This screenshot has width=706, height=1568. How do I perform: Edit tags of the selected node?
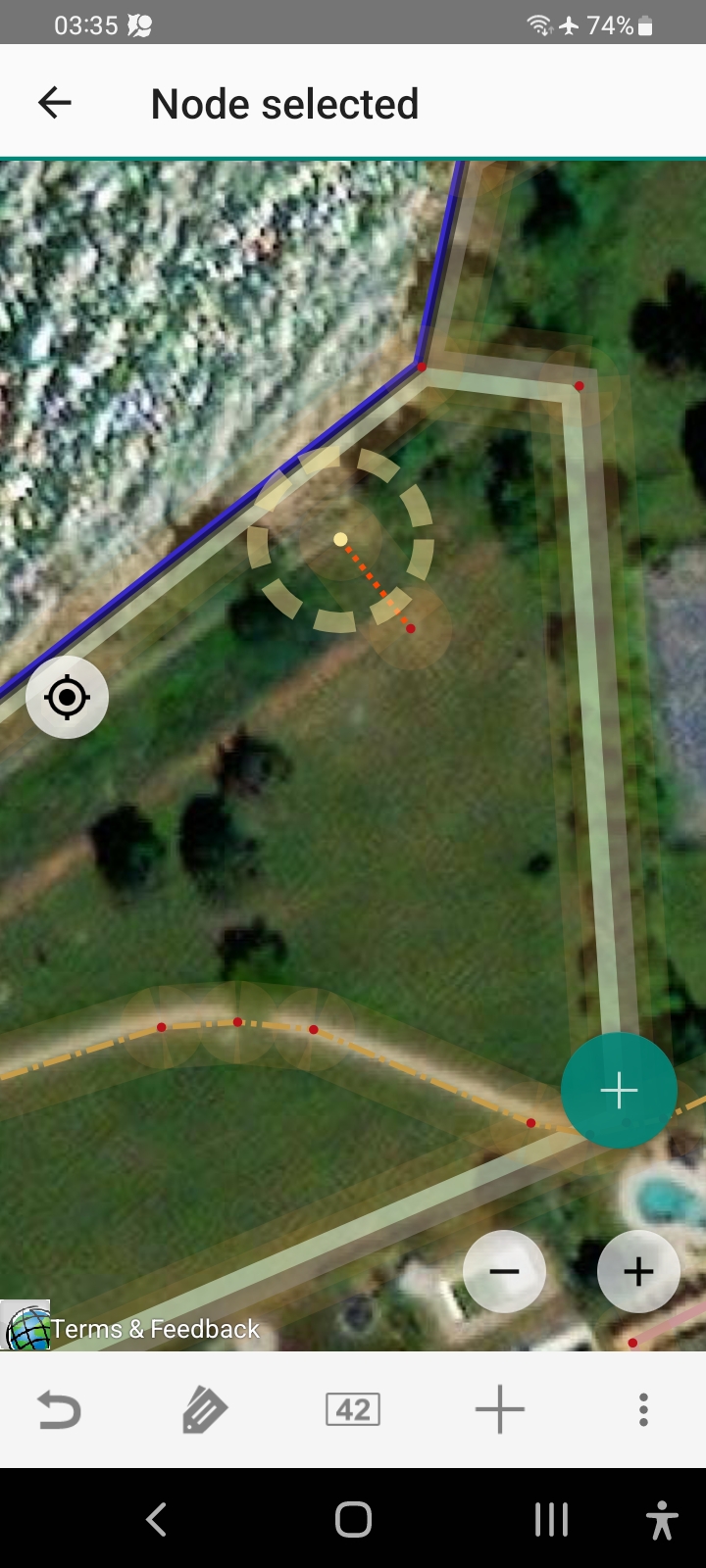[x=205, y=1410]
